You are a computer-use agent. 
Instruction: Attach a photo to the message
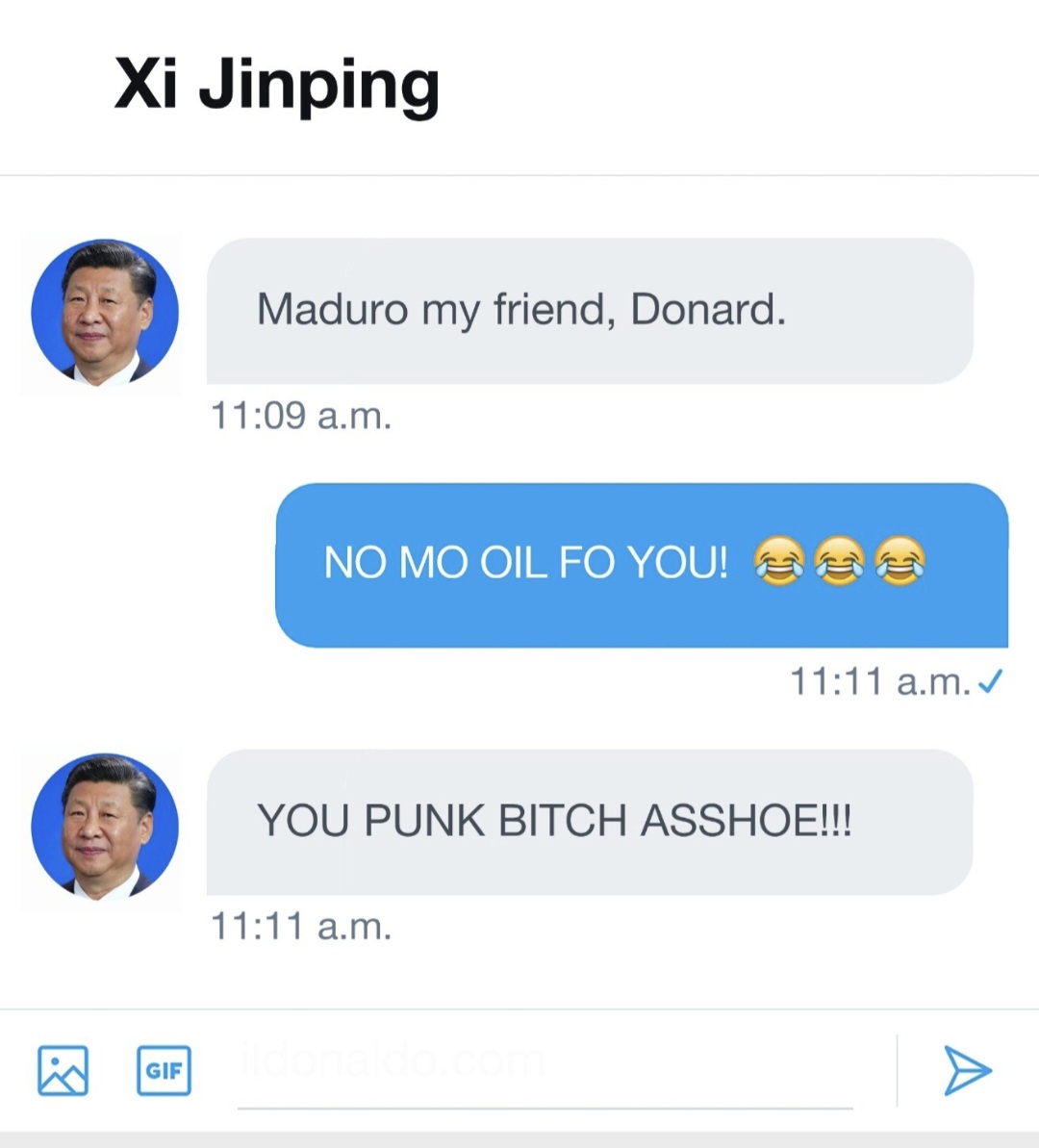tap(63, 1070)
